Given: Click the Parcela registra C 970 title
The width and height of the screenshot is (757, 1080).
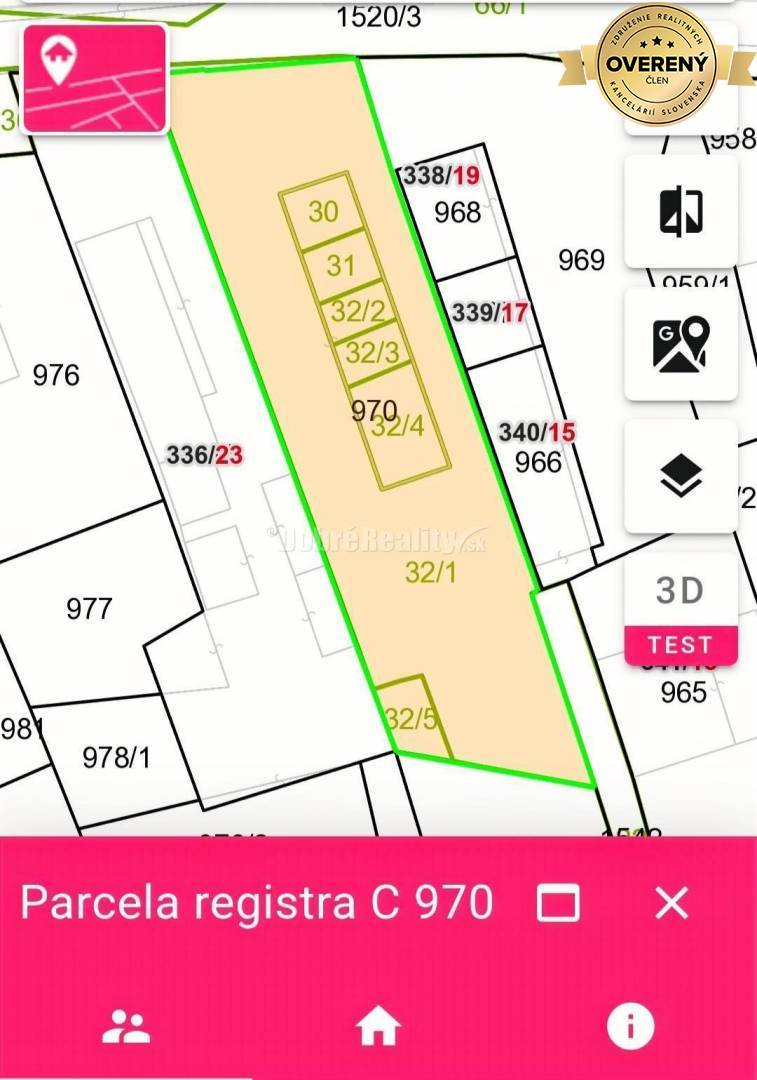Looking at the screenshot, I should (260, 903).
